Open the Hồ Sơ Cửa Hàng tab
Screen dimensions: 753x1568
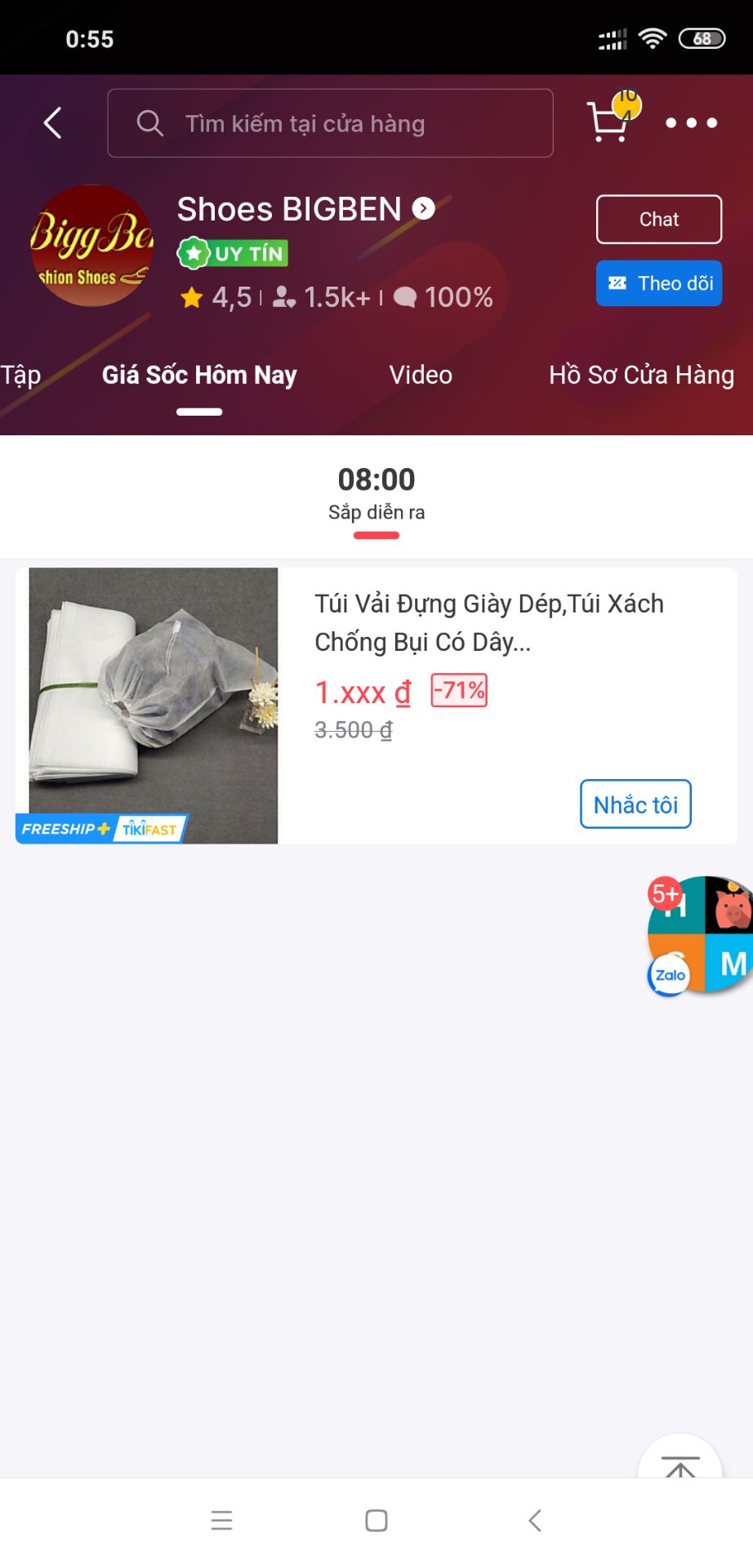click(x=642, y=375)
